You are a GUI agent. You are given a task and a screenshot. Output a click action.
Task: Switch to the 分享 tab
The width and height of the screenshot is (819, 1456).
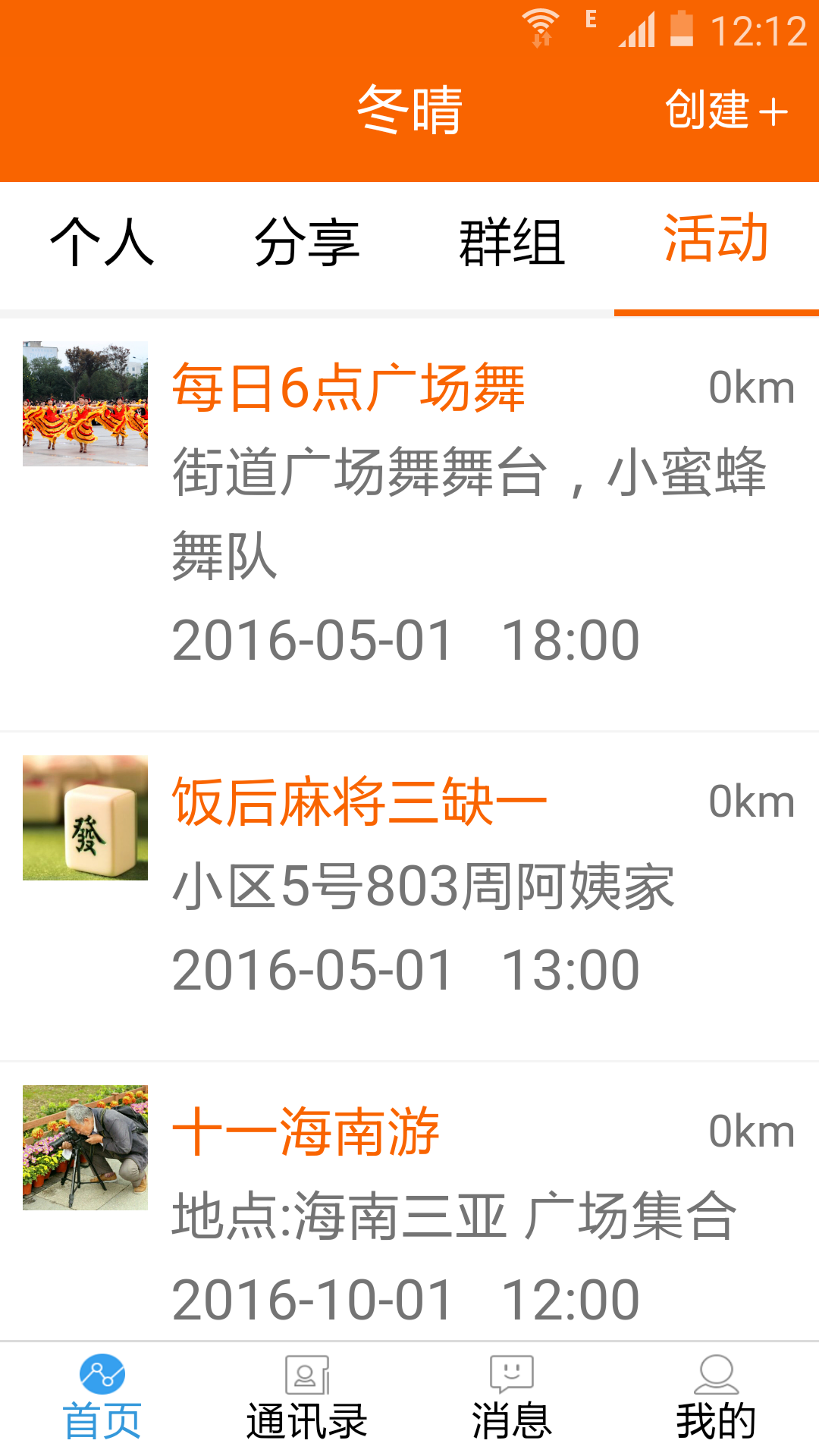coord(307,243)
